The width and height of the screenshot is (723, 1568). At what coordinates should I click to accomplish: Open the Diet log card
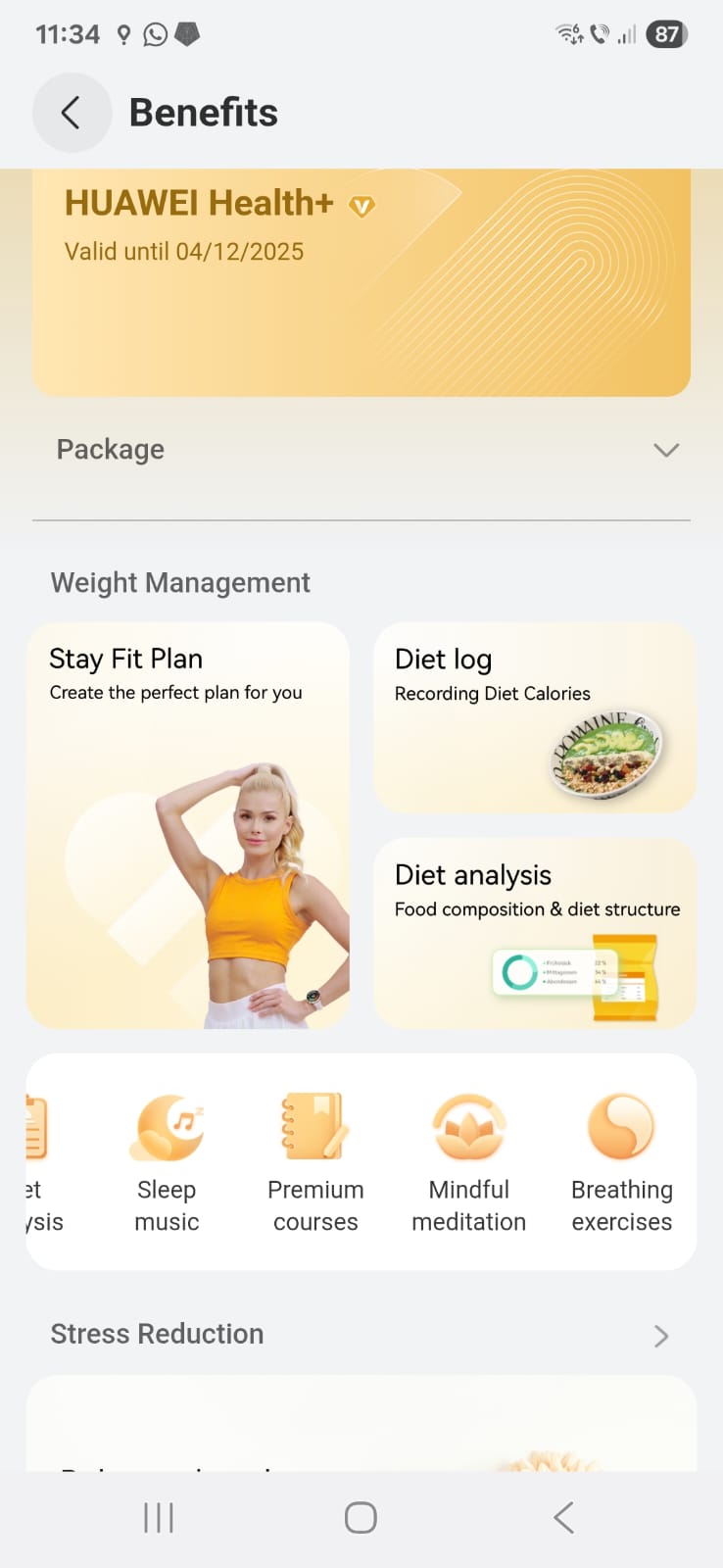(534, 717)
